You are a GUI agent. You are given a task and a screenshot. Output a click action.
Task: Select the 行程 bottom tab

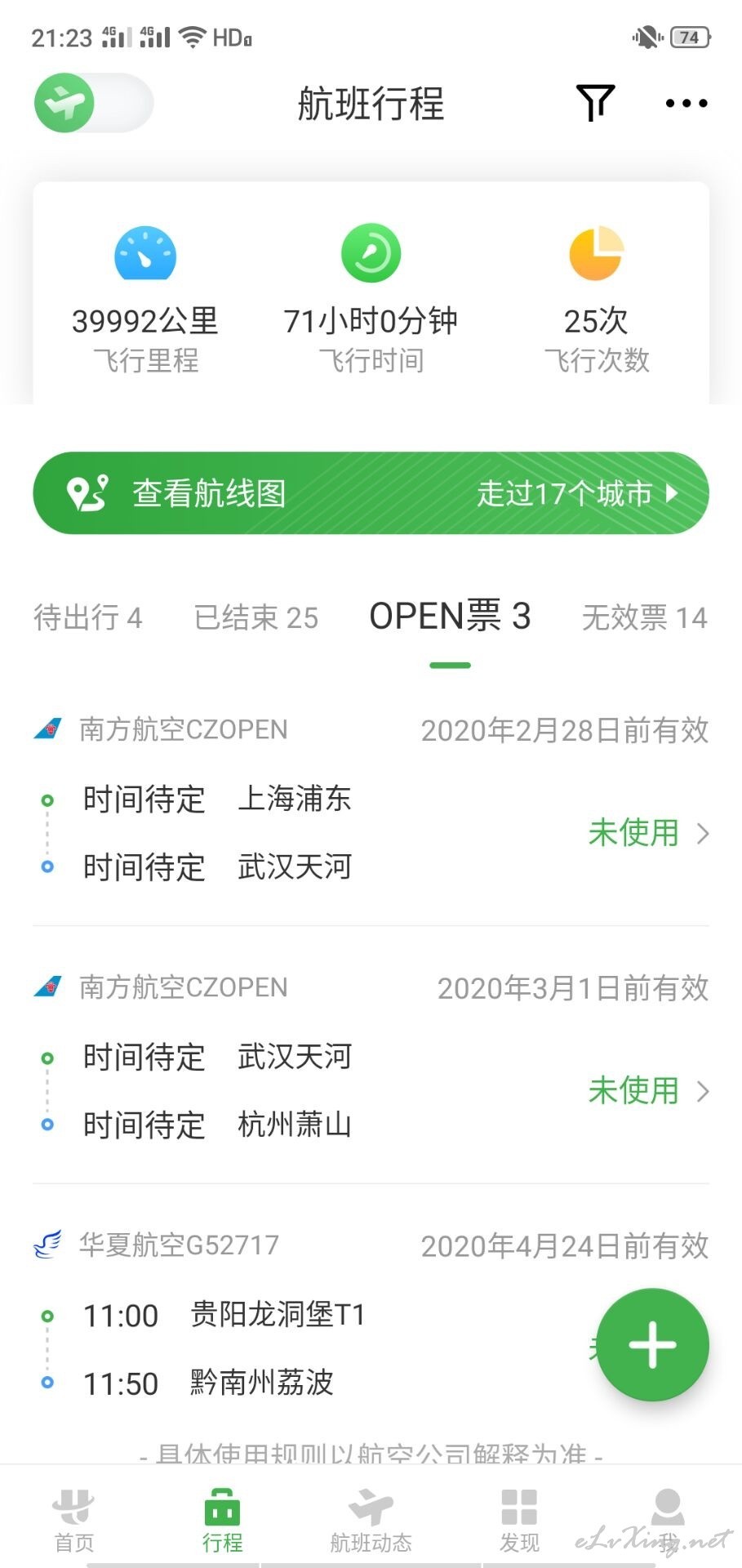click(x=223, y=1521)
